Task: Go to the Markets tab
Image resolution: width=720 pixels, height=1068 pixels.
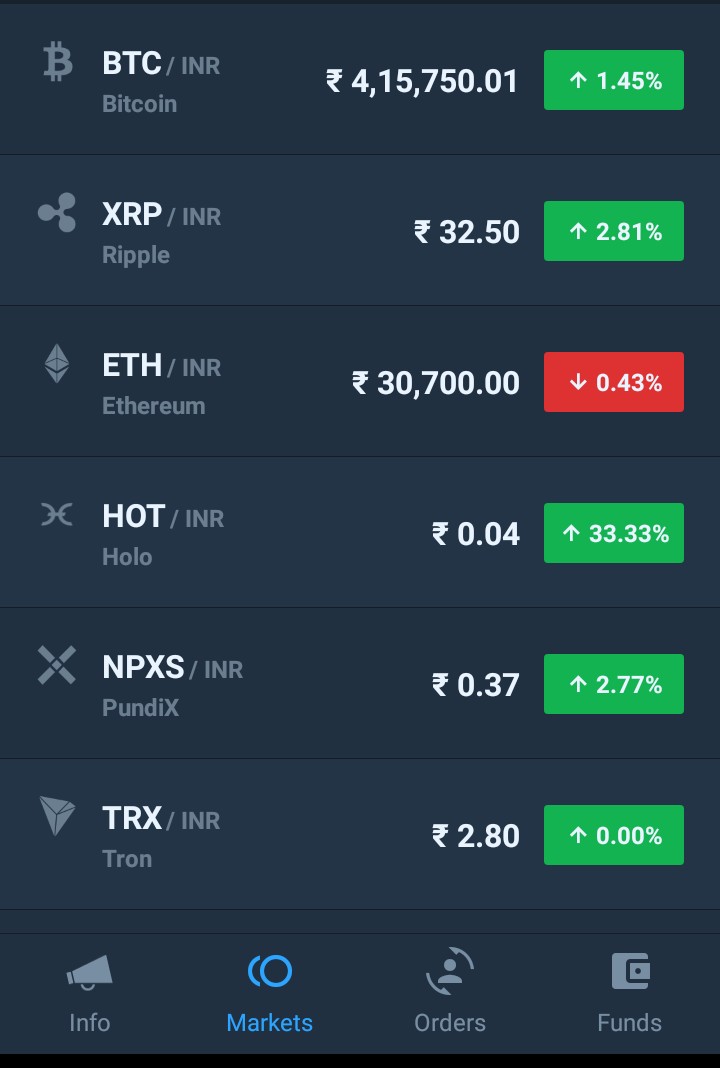Action: coord(270,993)
